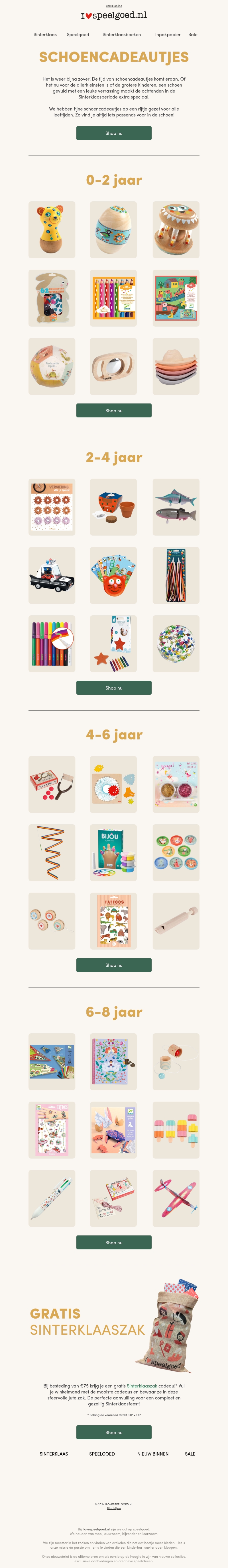Viewport: 228px width, 1568px height.
Task: Follow the underlined Sinterklaaszak link
Action: (142, 1386)
